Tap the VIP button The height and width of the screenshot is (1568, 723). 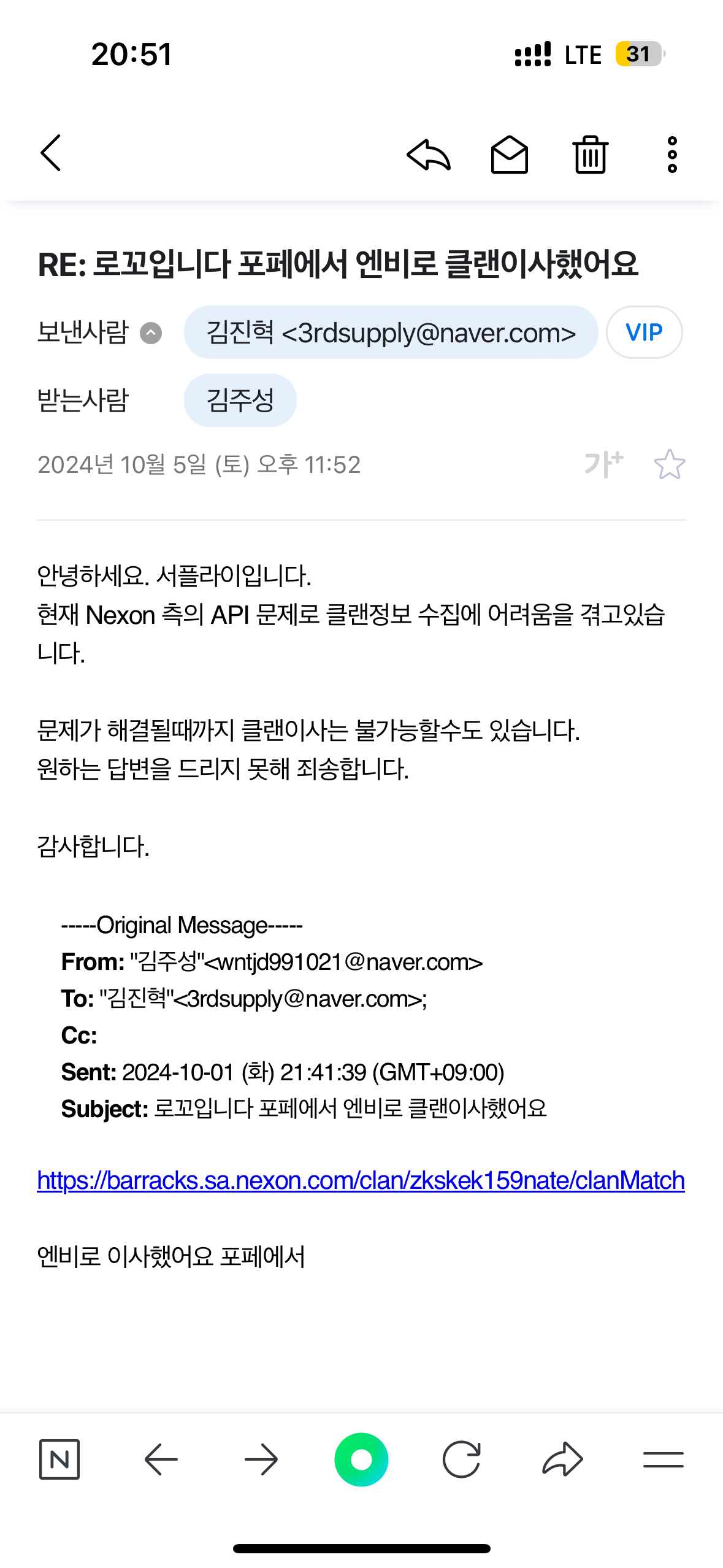[x=644, y=332]
